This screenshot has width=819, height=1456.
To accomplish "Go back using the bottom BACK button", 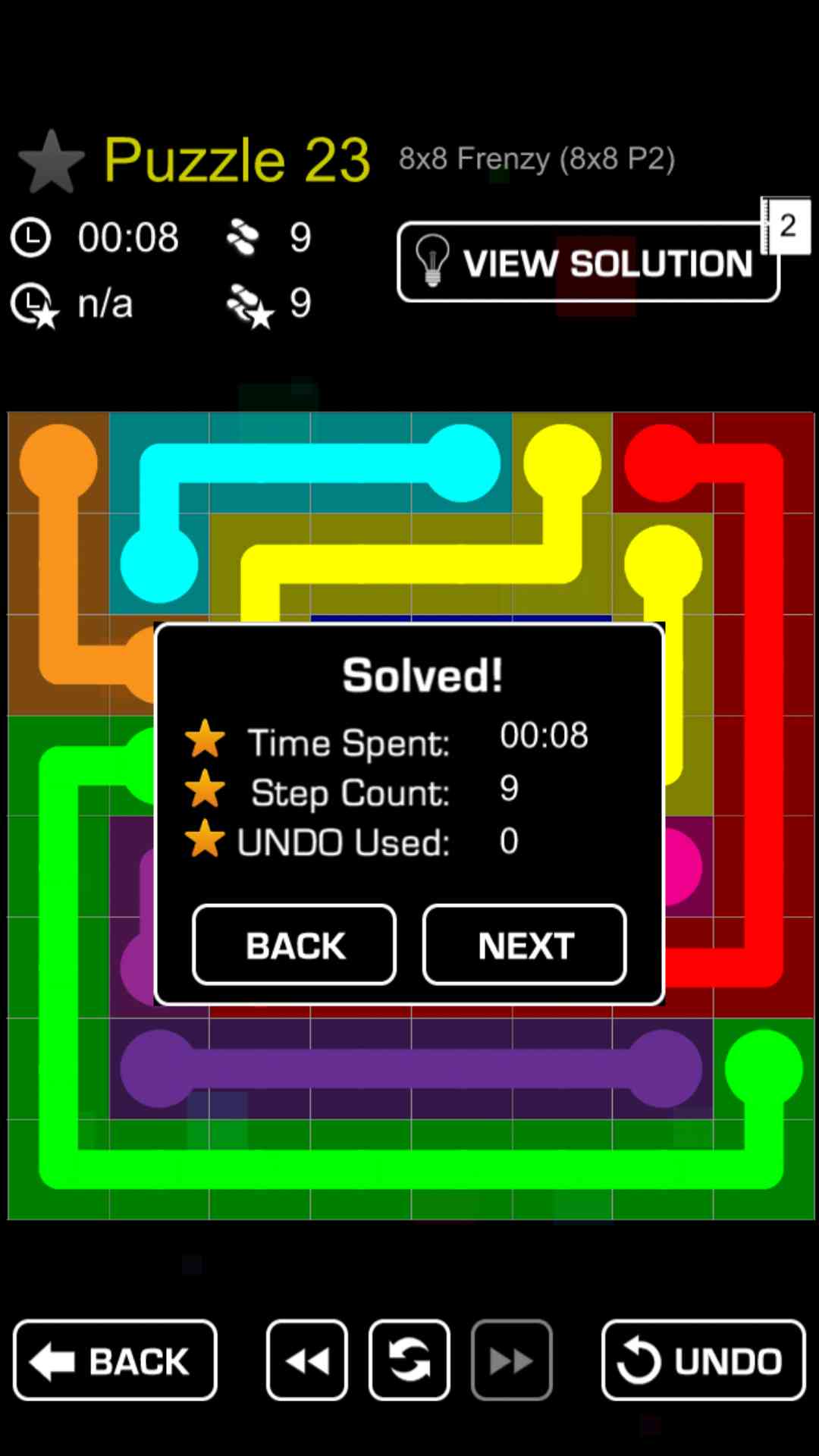I will tap(115, 1360).
